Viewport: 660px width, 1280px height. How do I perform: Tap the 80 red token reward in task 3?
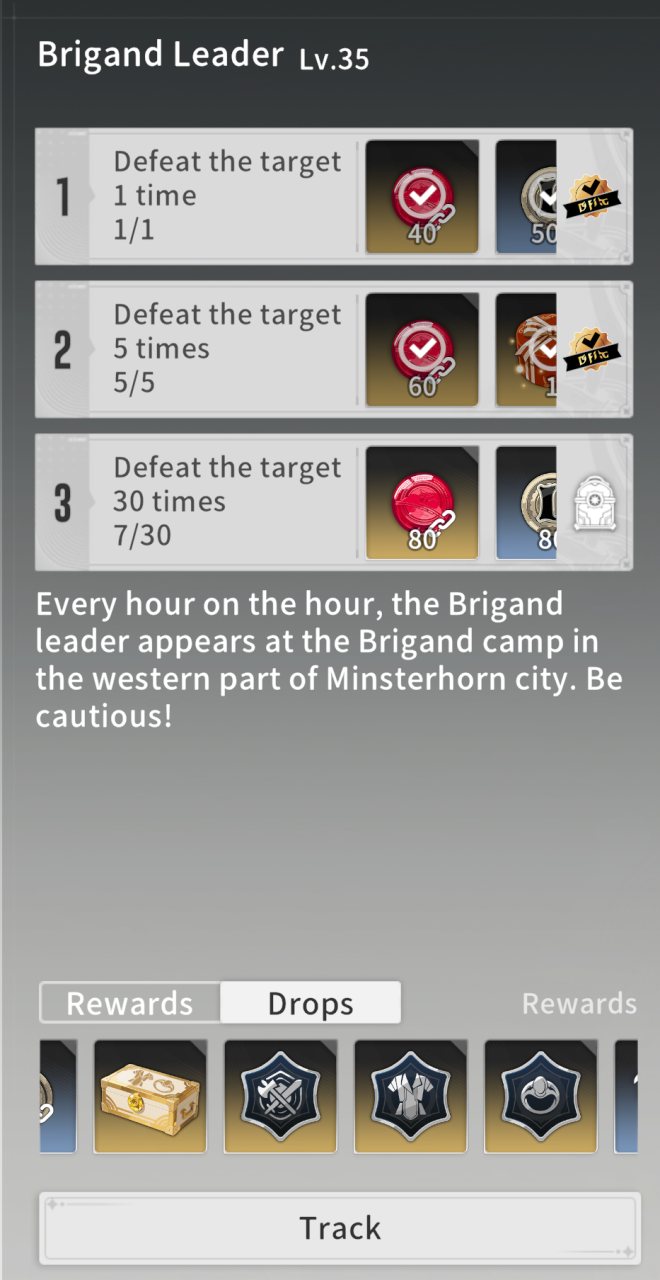pyautogui.click(x=422, y=503)
